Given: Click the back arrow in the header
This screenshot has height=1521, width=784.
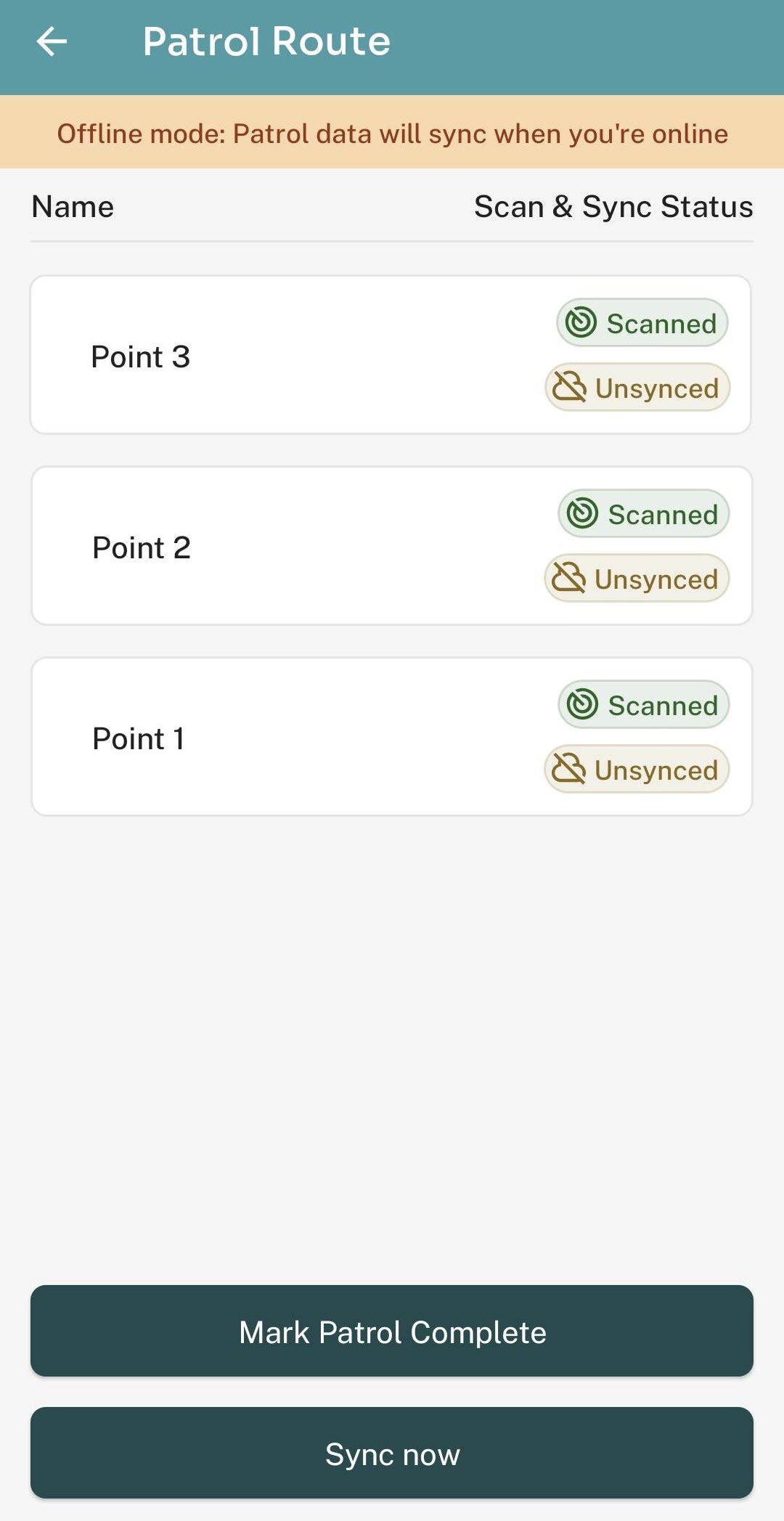Looking at the screenshot, I should pyautogui.click(x=52, y=41).
